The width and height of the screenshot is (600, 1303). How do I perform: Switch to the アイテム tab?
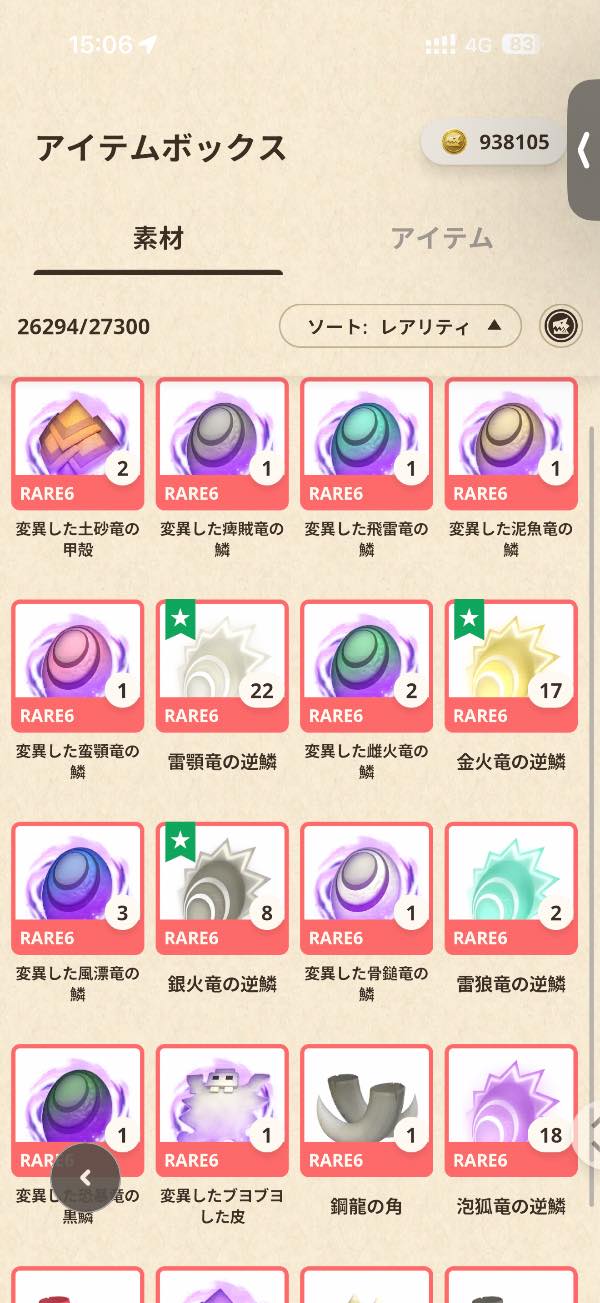[441, 239]
